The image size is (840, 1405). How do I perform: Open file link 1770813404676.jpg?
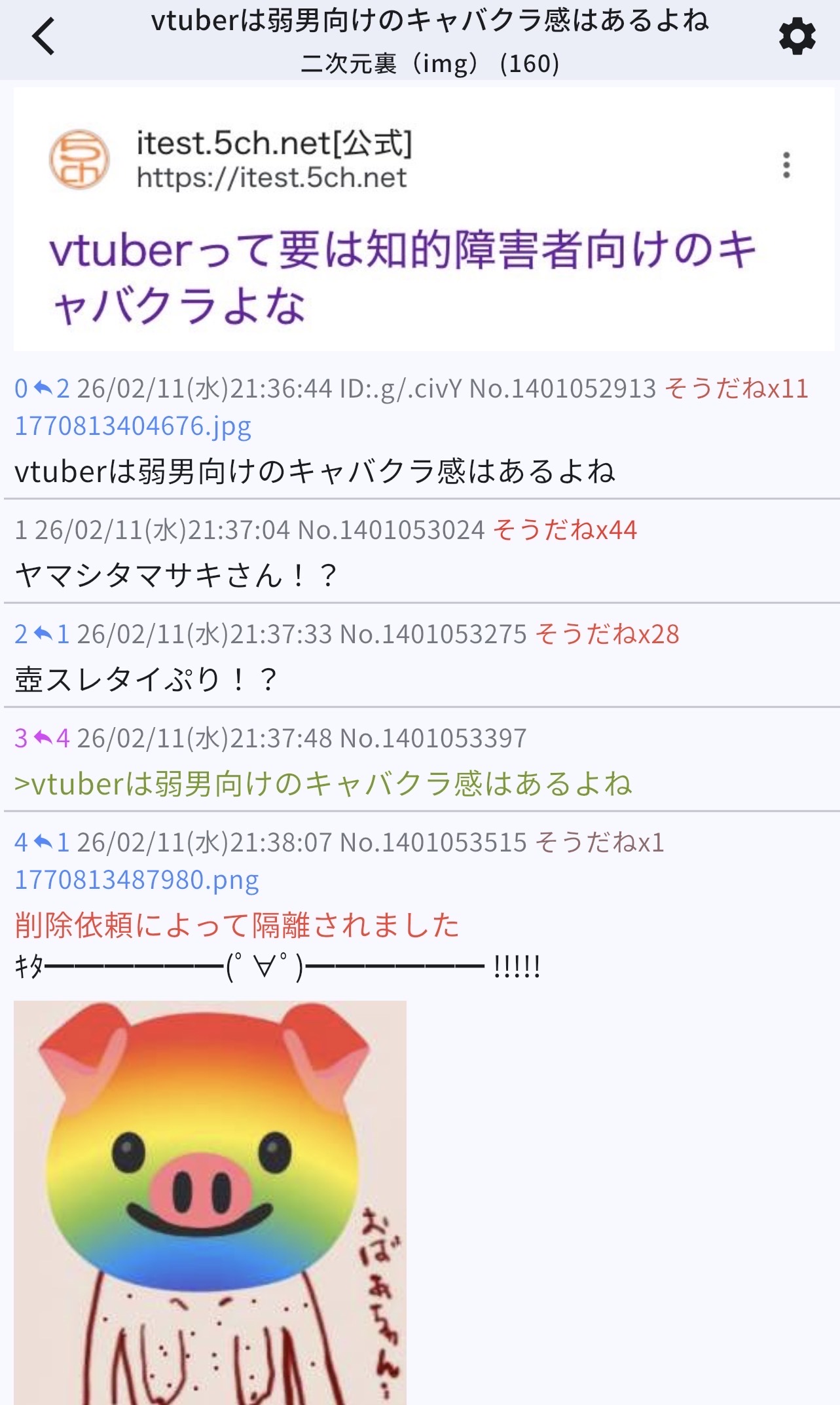click(133, 426)
